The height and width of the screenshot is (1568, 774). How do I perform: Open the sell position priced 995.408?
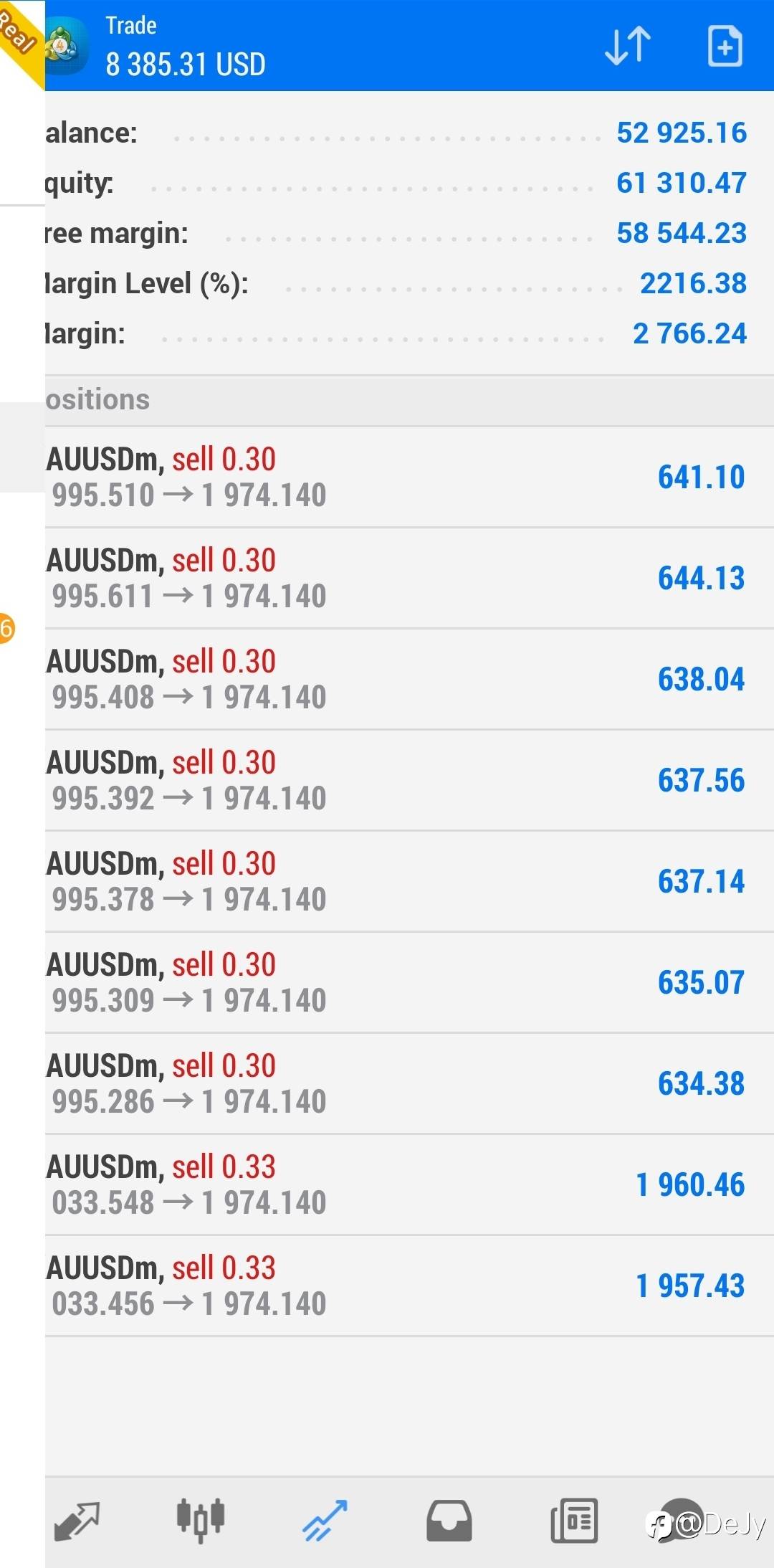[408, 680]
